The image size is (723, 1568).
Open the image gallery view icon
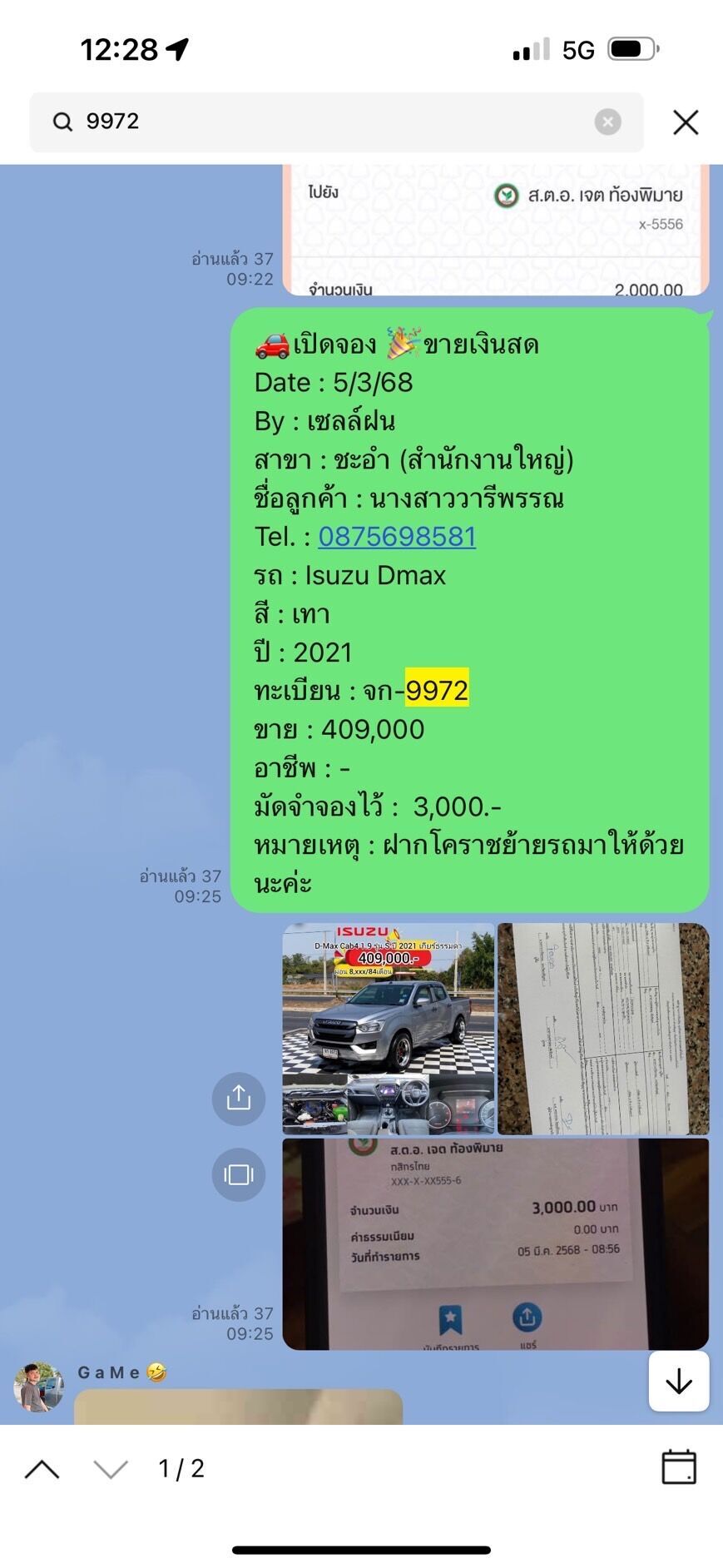point(239,1174)
